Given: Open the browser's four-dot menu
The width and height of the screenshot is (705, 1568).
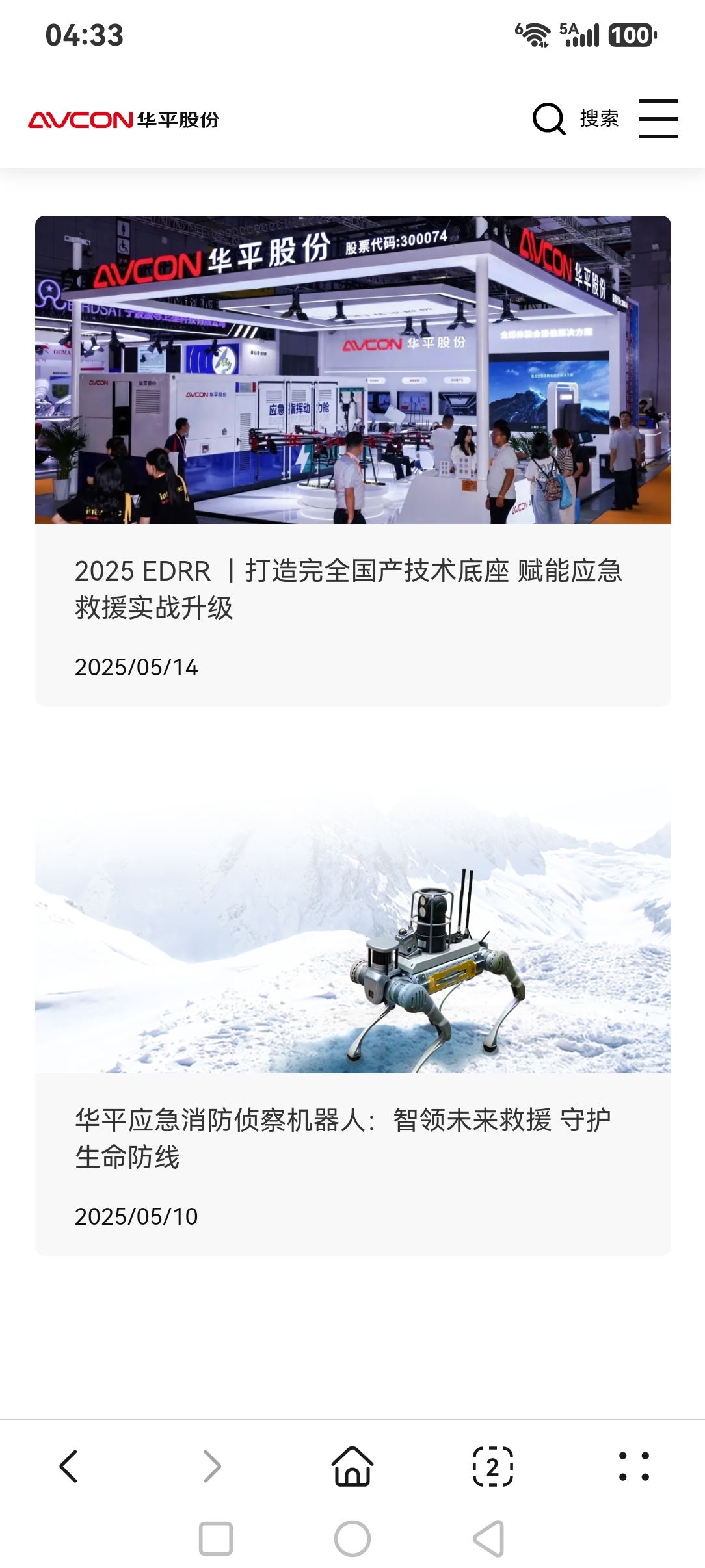Looking at the screenshot, I should tap(634, 1467).
